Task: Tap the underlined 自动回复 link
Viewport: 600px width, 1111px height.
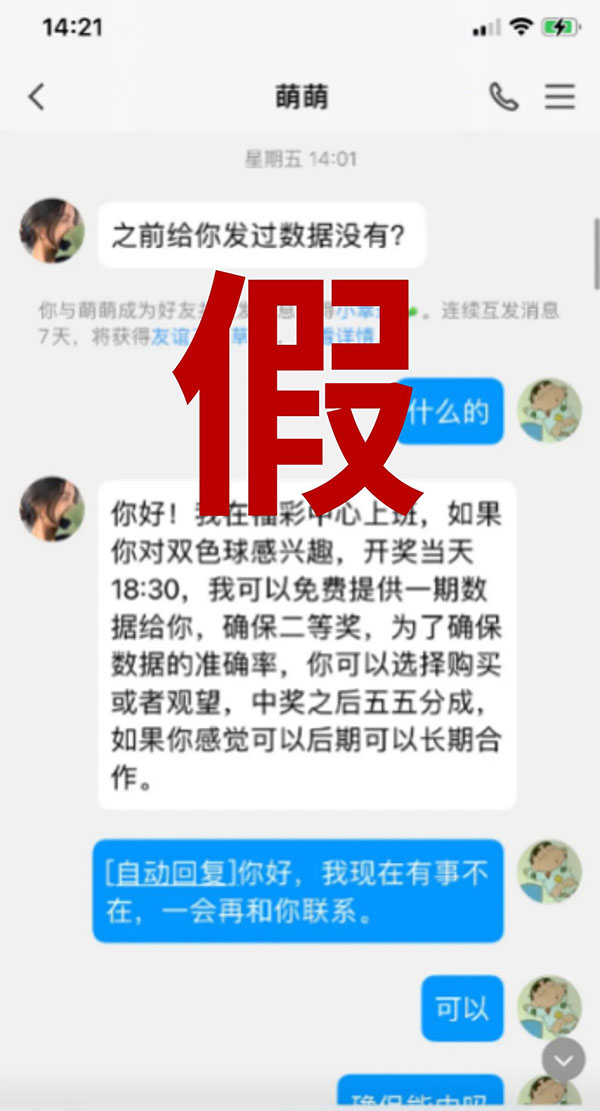Action: [x=168, y=873]
